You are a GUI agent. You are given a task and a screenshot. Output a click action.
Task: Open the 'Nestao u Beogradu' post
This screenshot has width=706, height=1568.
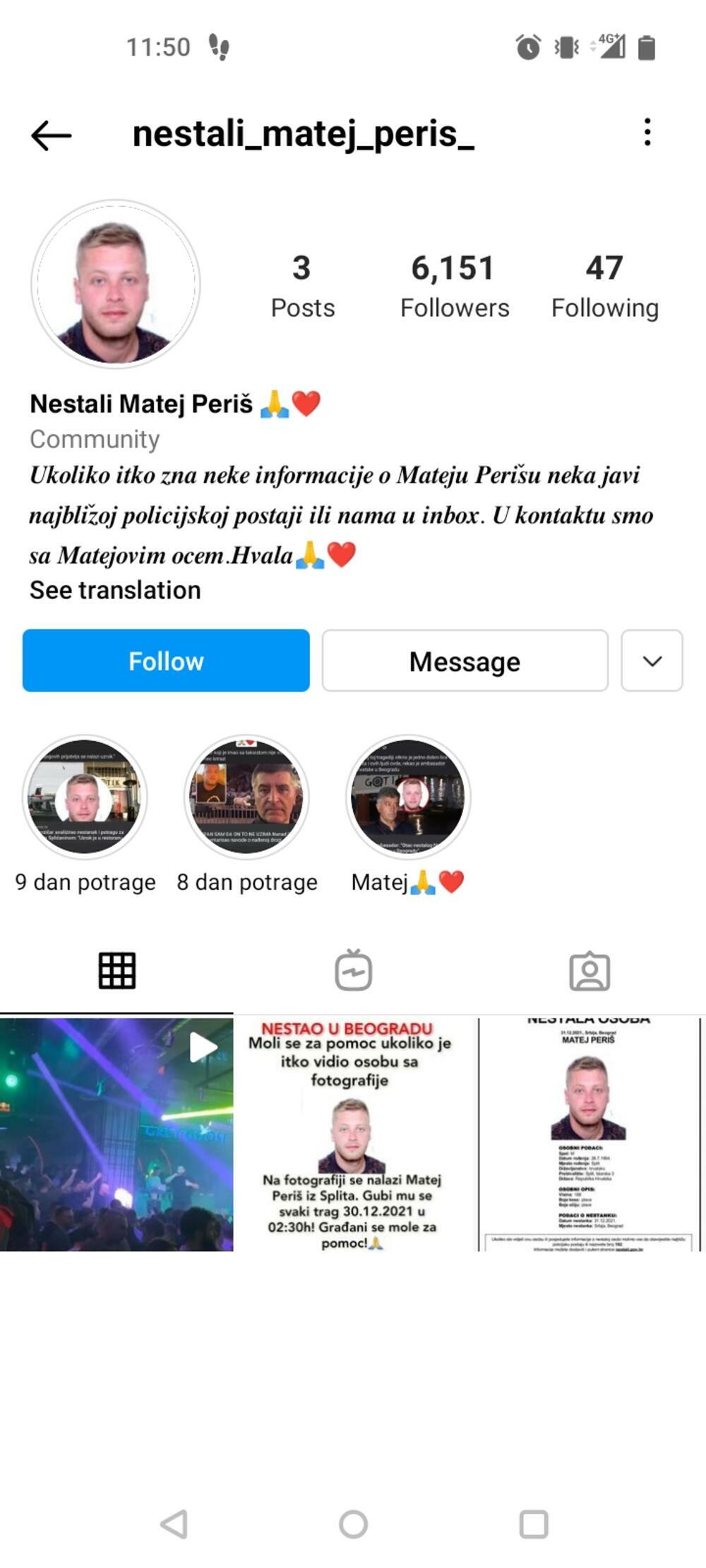(x=351, y=1134)
